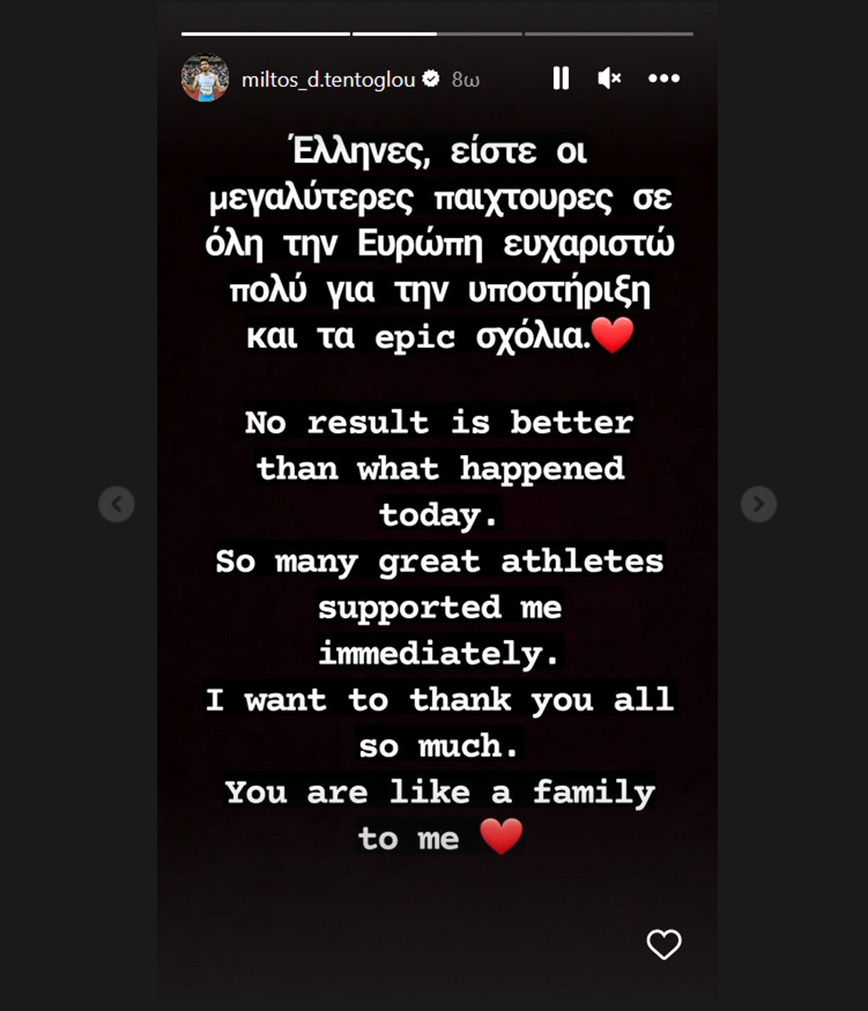Visit the miltos_d.tentoglou username link
This screenshot has width=868, height=1011.
(x=330, y=79)
